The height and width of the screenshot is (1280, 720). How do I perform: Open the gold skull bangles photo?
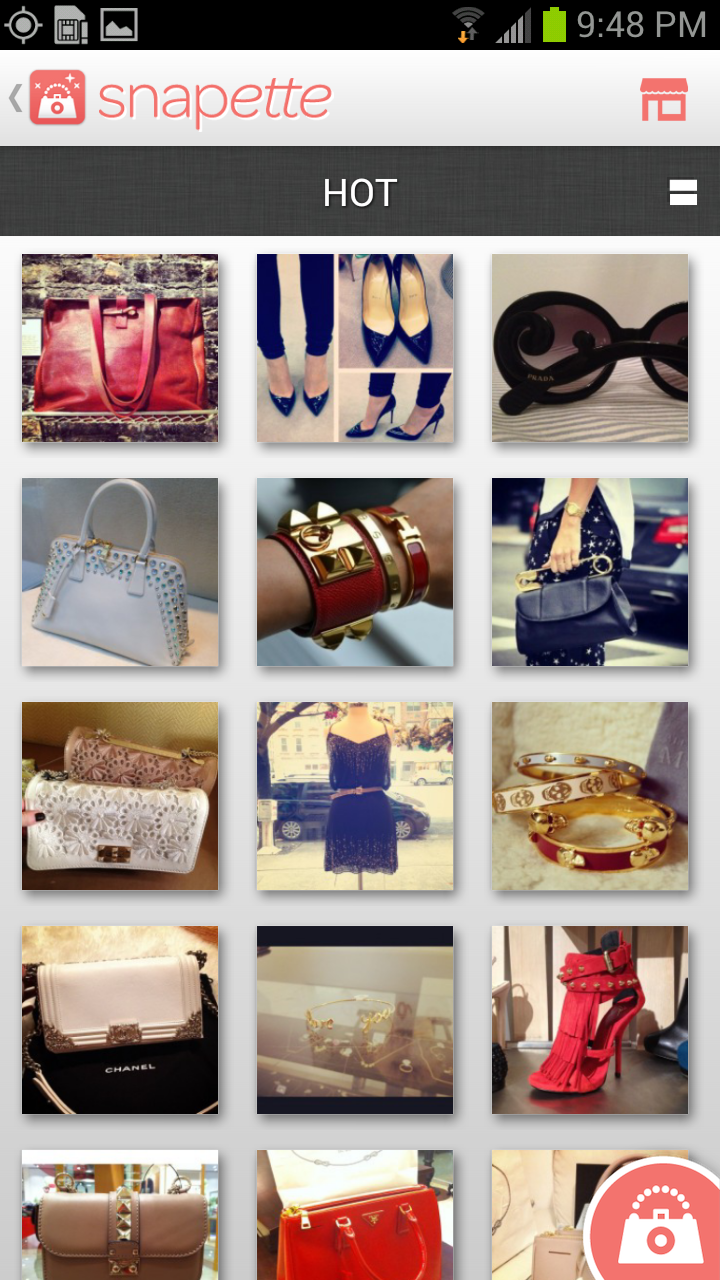[590, 795]
